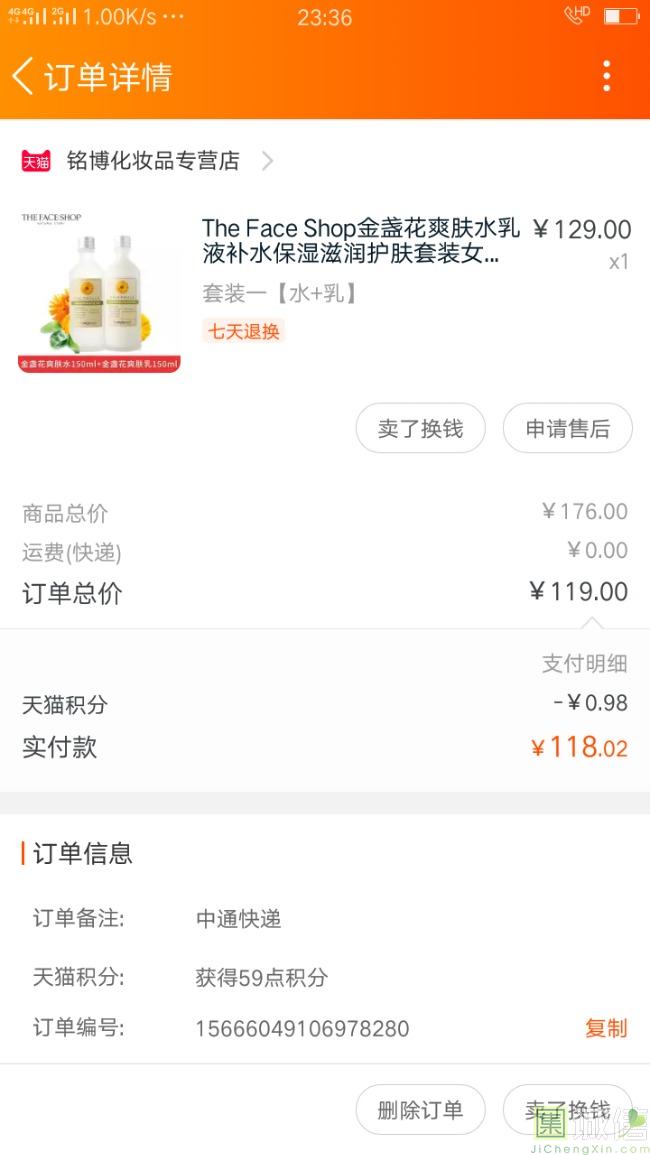Open The Face Shop product thumbnail
650x1155 pixels.
(100, 291)
